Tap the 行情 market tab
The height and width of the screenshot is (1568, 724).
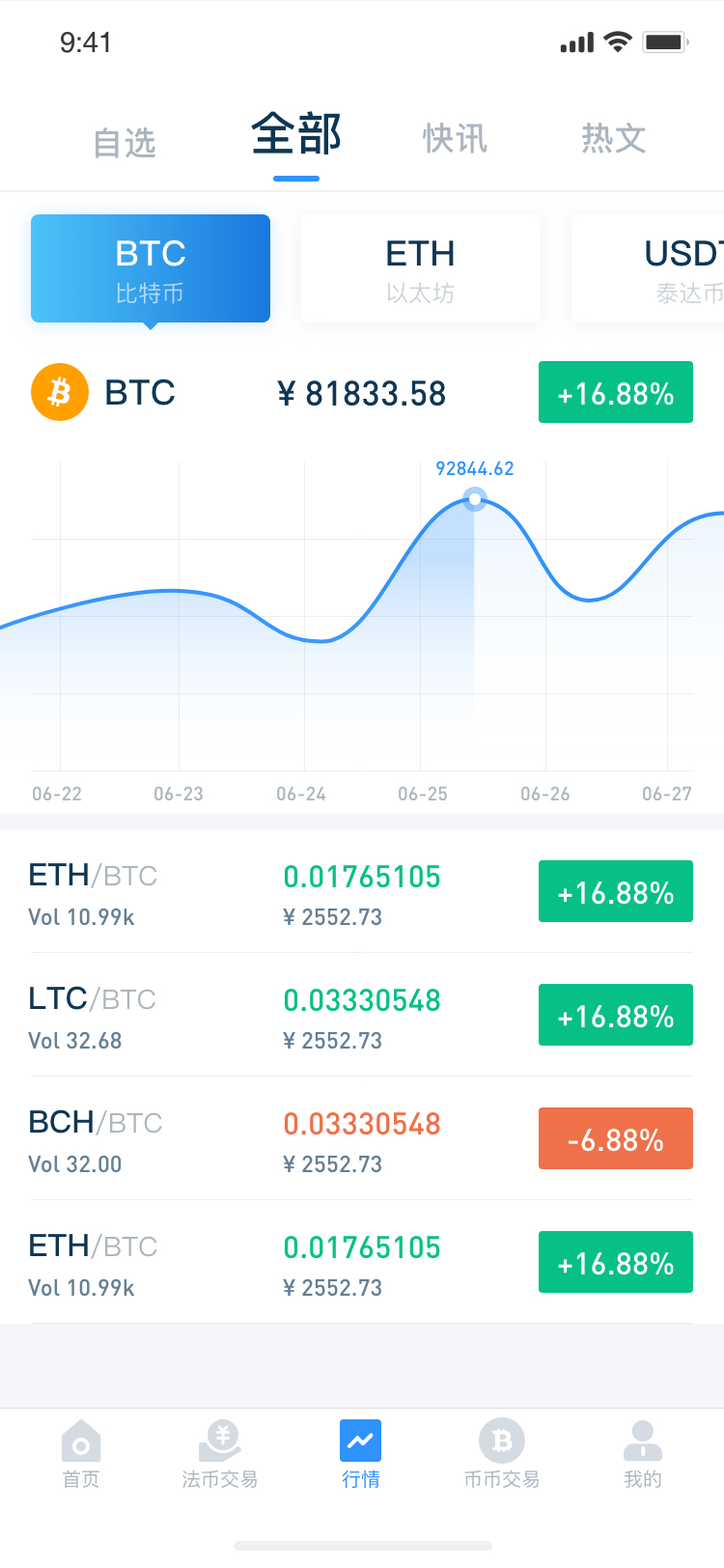tap(361, 1454)
